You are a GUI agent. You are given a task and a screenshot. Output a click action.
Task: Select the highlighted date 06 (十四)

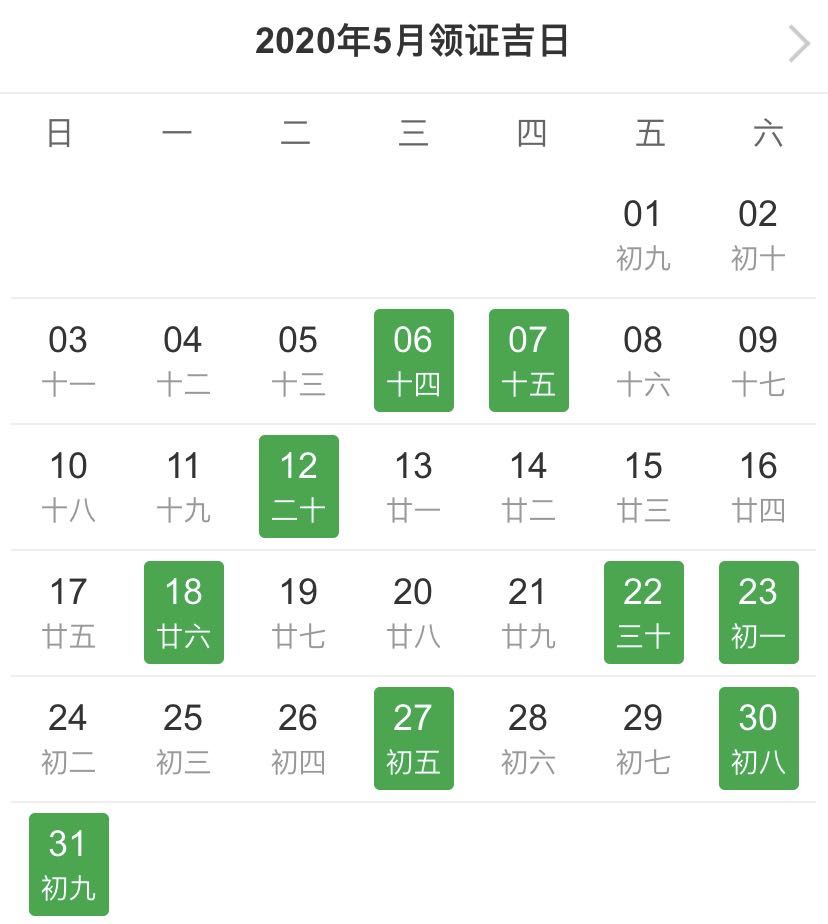click(413, 360)
